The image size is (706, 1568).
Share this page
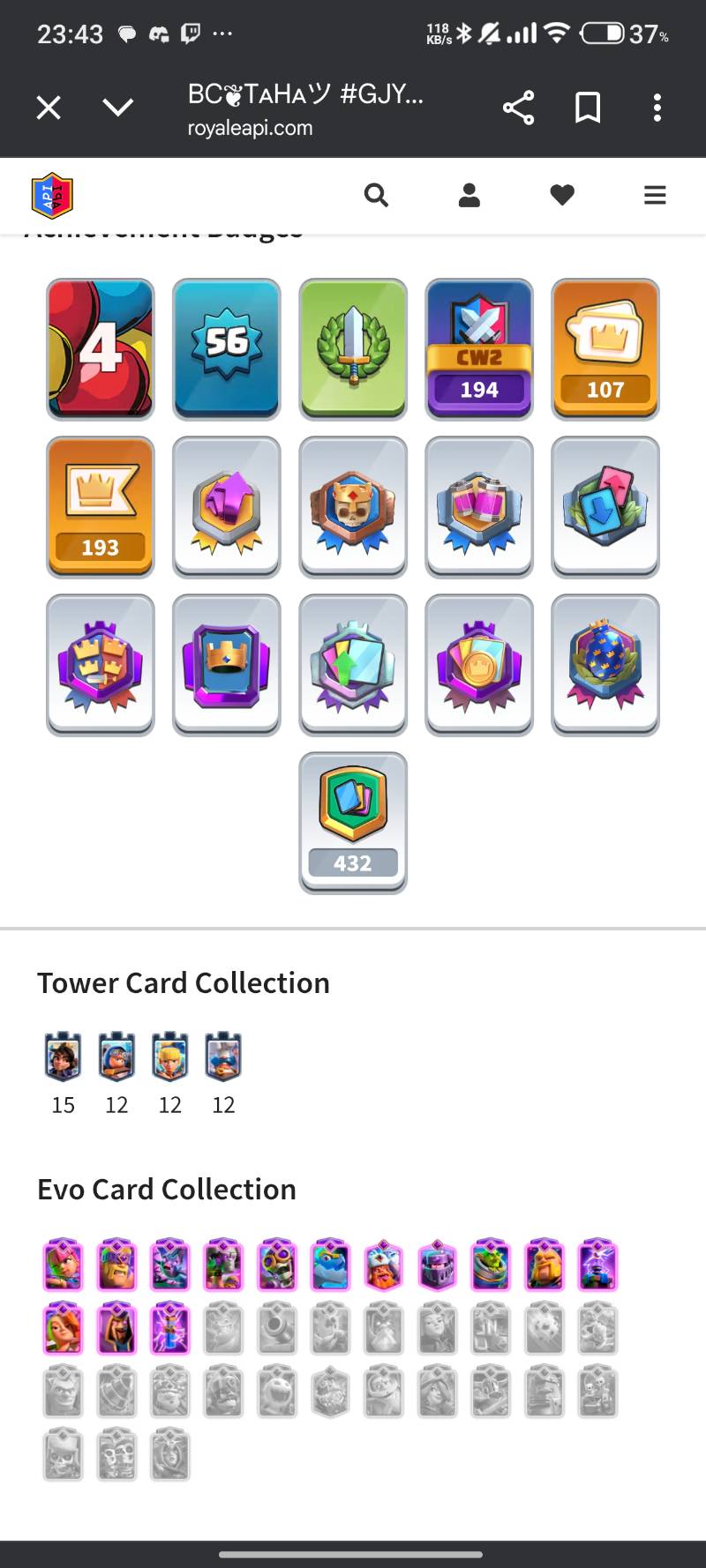[518, 108]
